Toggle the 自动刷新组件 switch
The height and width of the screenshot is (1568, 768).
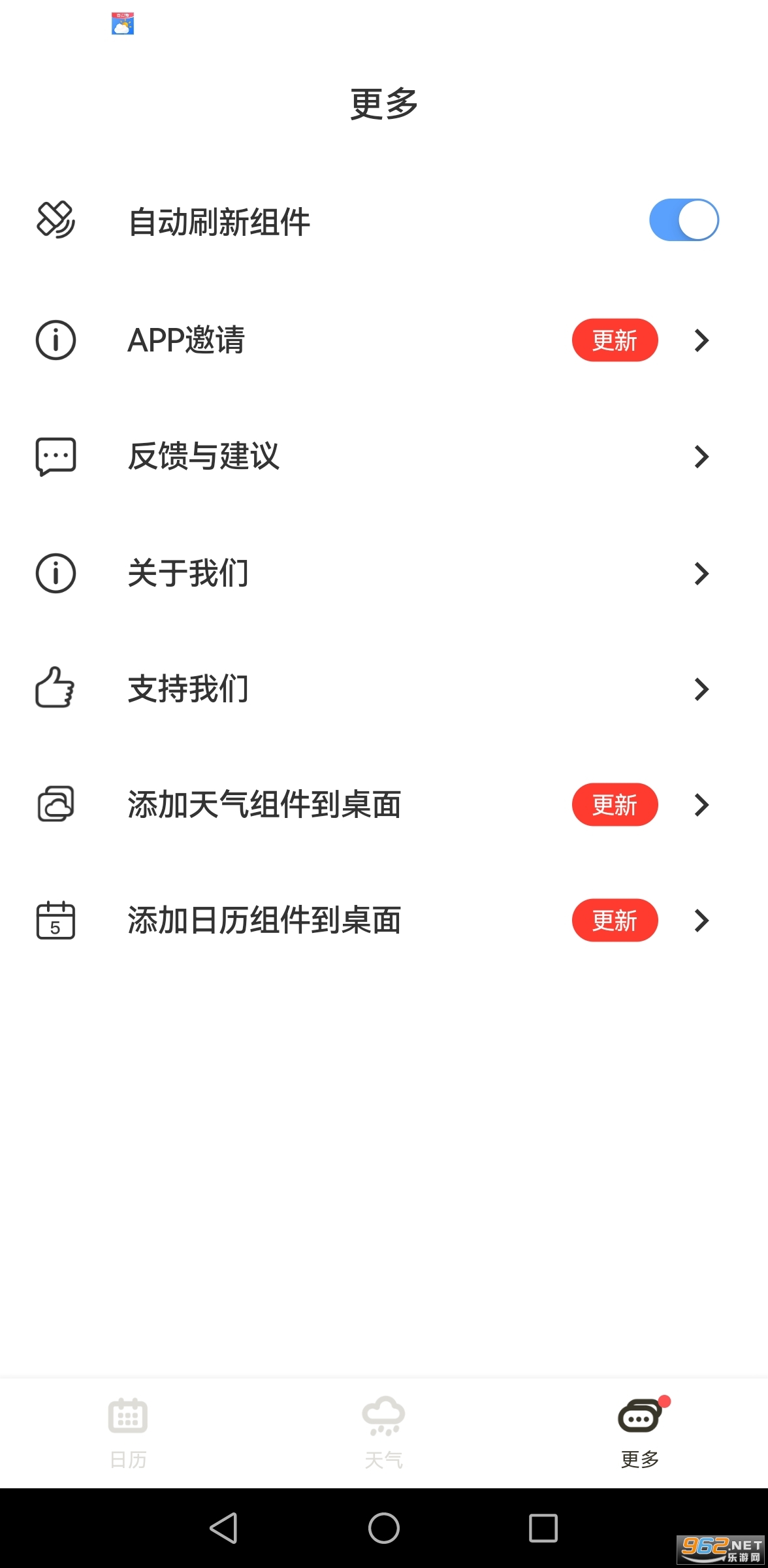click(x=683, y=220)
